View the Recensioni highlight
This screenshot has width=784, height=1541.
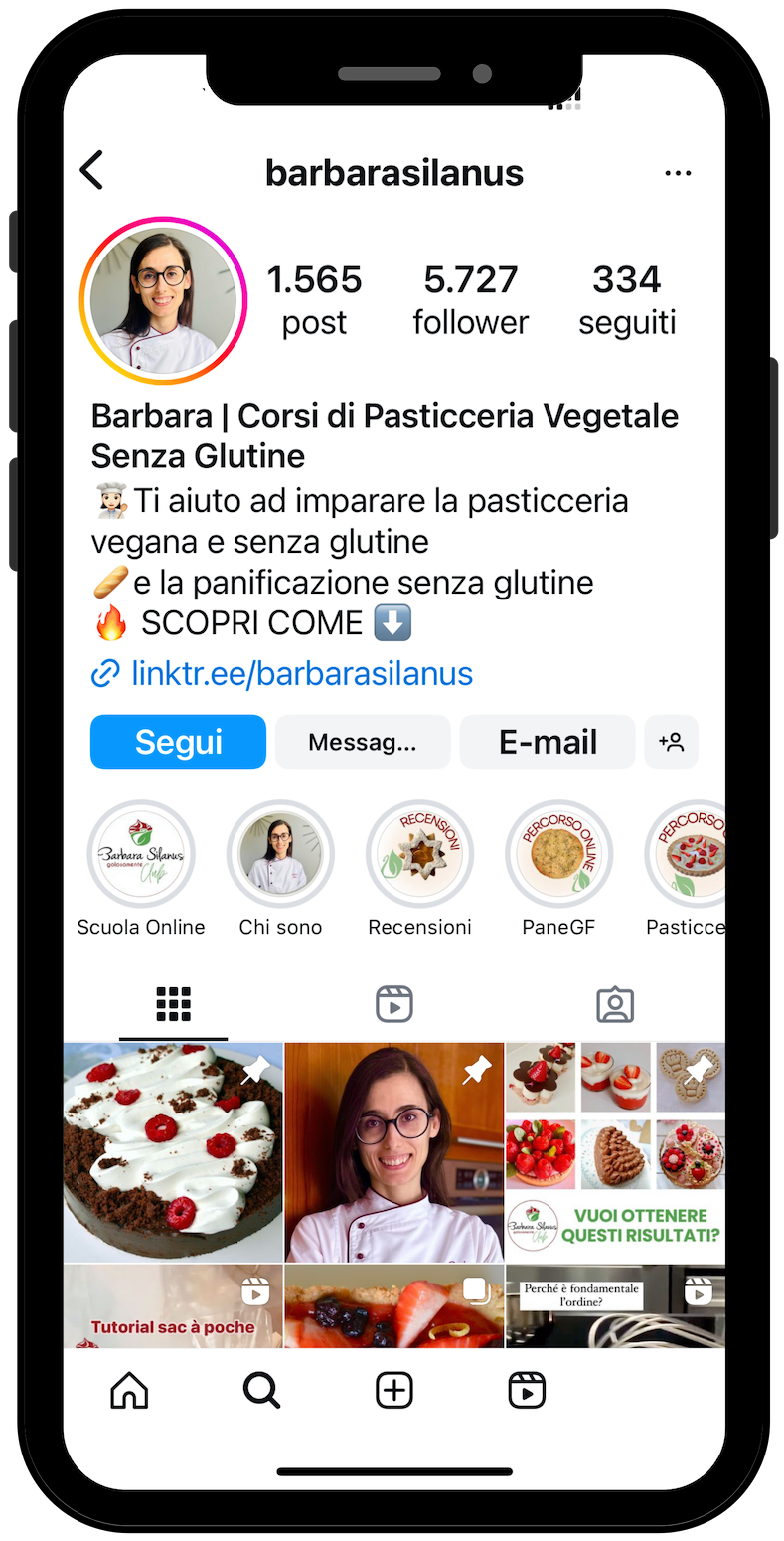click(x=419, y=855)
